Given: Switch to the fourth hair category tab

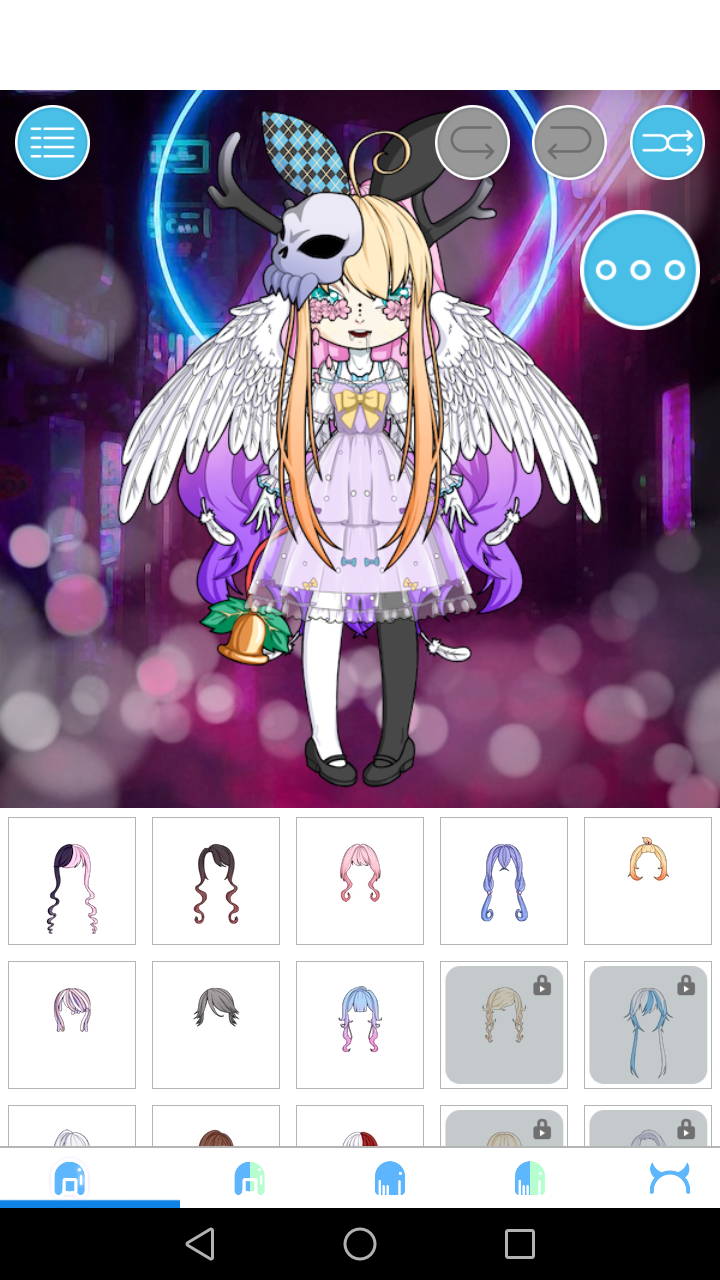Looking at the screenshot, I should pos(529,1178).
